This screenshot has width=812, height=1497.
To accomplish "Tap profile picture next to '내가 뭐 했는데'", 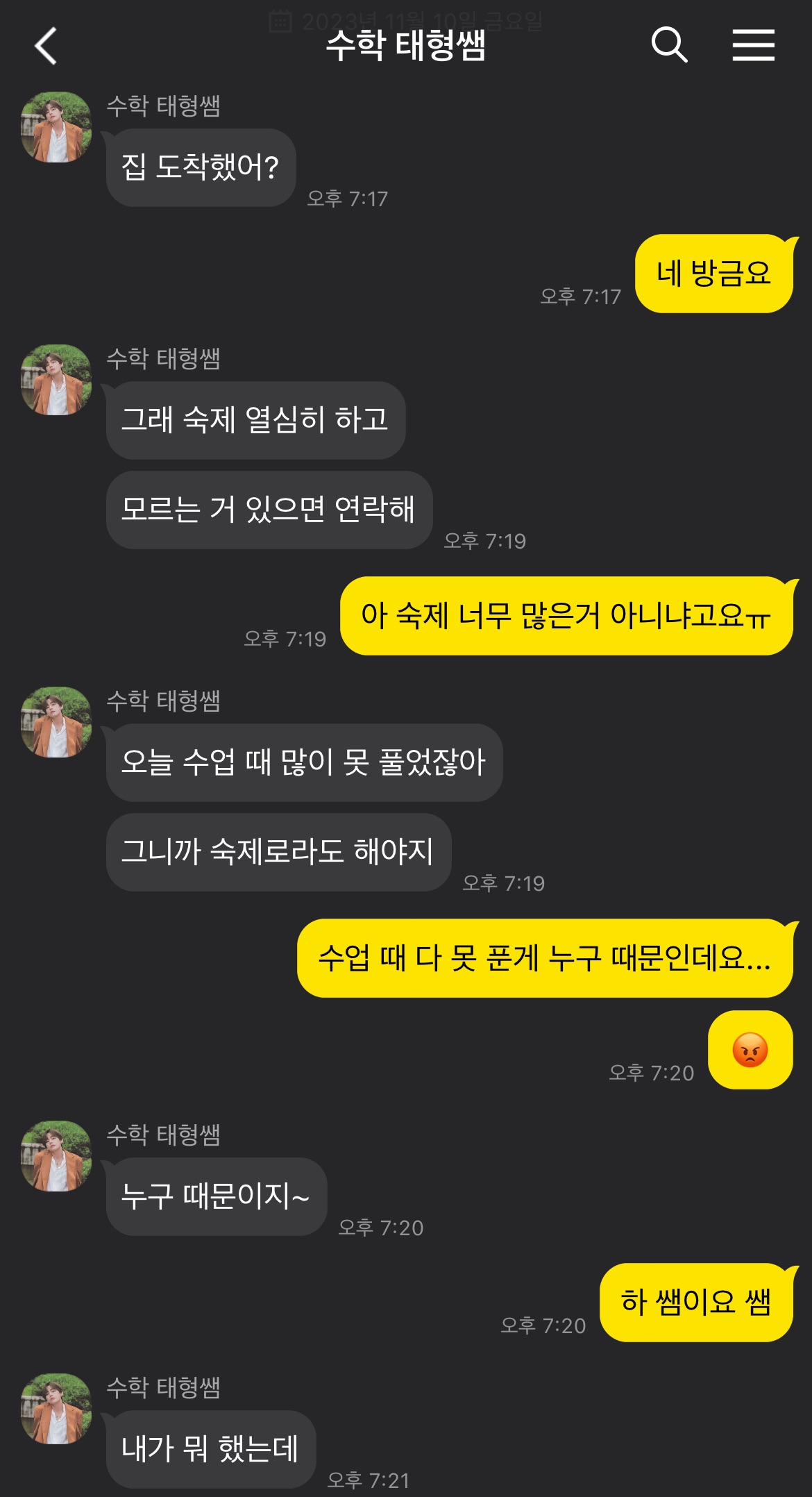I will tap(57, 1409).
